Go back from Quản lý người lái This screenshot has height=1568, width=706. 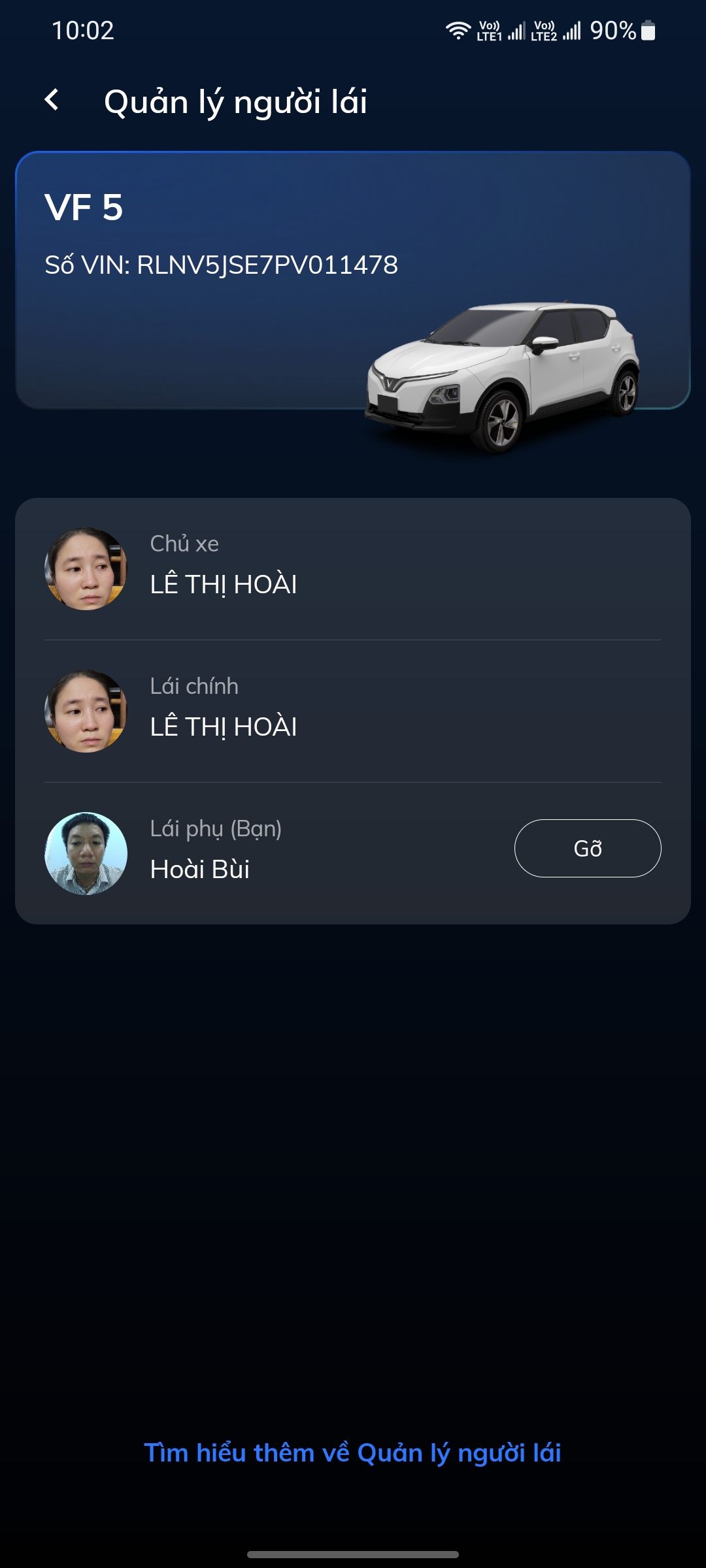(x=52, y=100)
